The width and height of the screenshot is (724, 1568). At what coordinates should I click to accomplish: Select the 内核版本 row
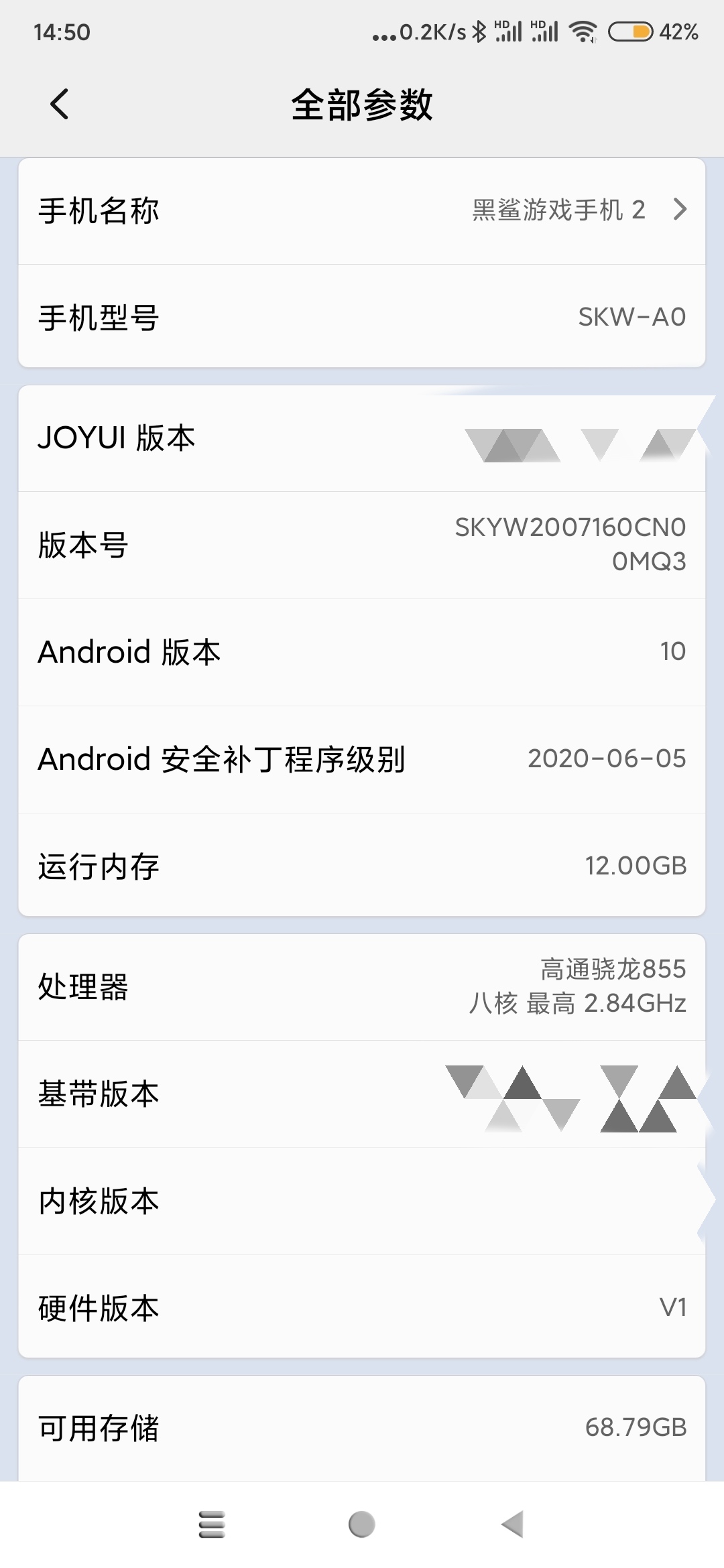(x=362, y=1201)
